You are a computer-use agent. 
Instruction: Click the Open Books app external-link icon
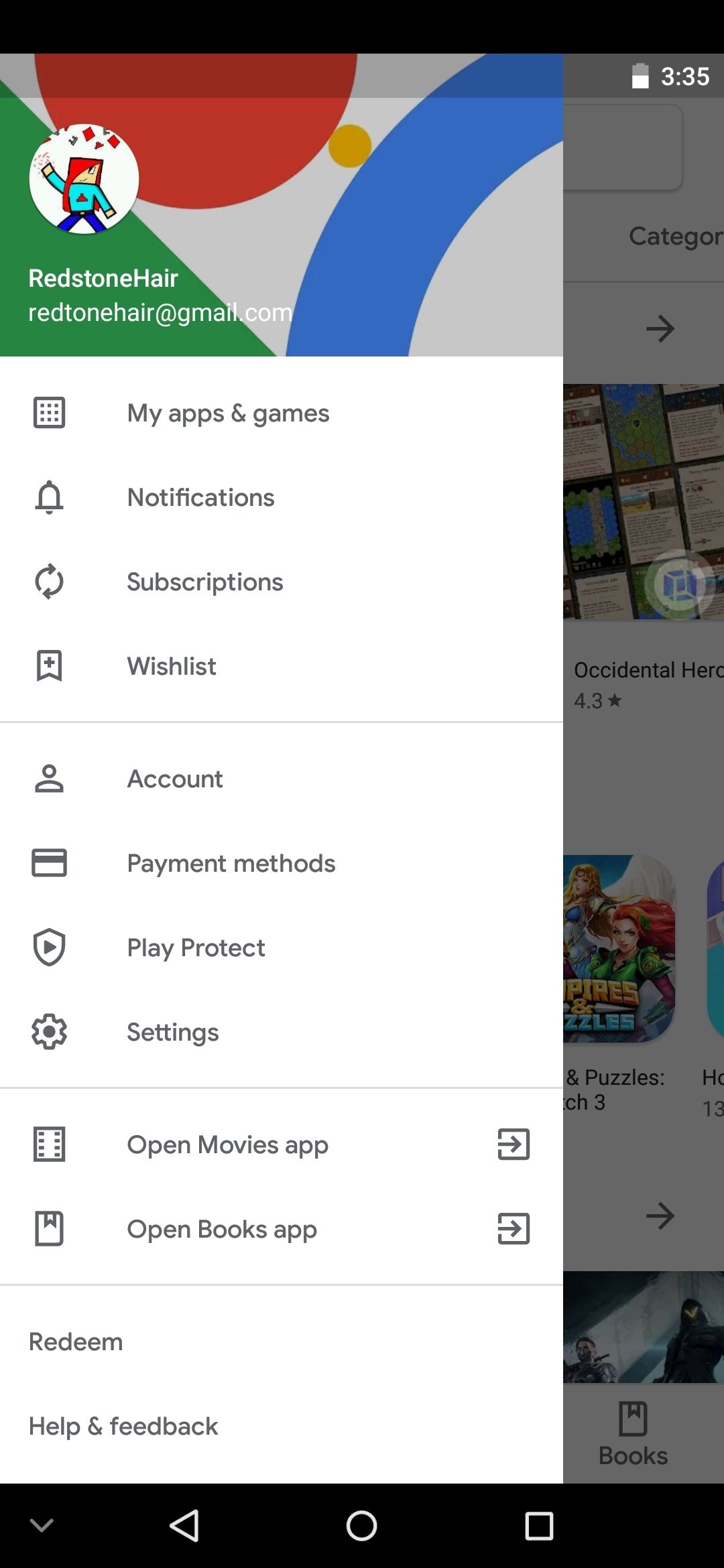pyautogui.click(x=512, y=1229)
